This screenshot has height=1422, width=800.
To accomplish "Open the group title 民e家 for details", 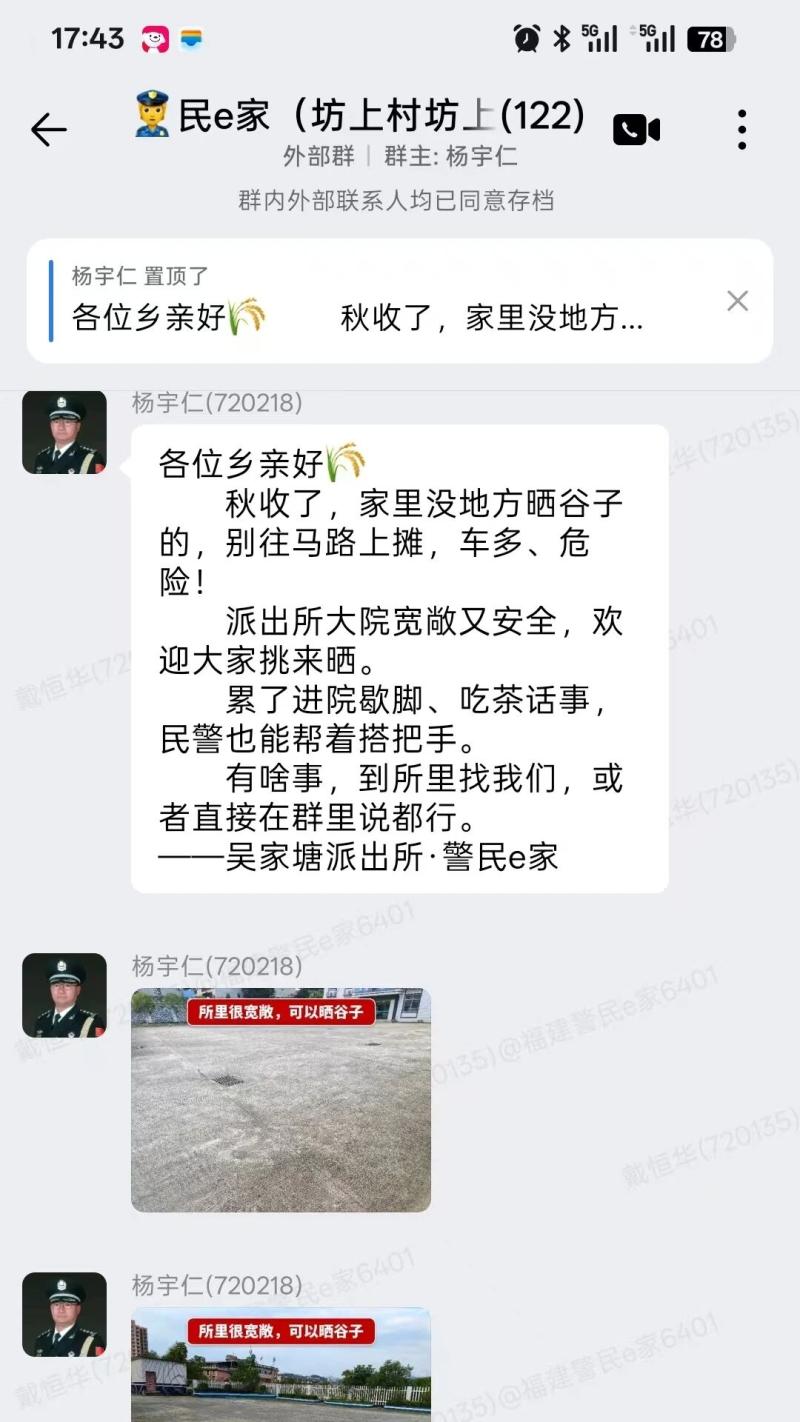I will point(360,116).
